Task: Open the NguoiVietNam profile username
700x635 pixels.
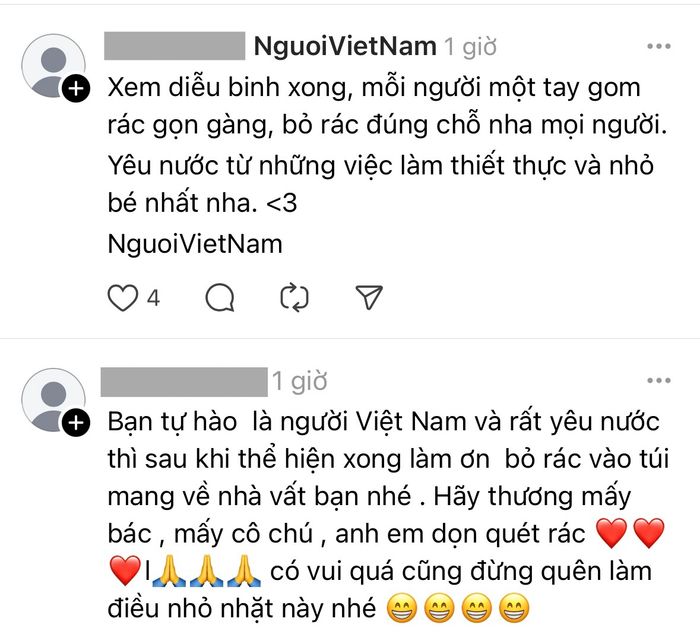Action: tap(344, 46)
